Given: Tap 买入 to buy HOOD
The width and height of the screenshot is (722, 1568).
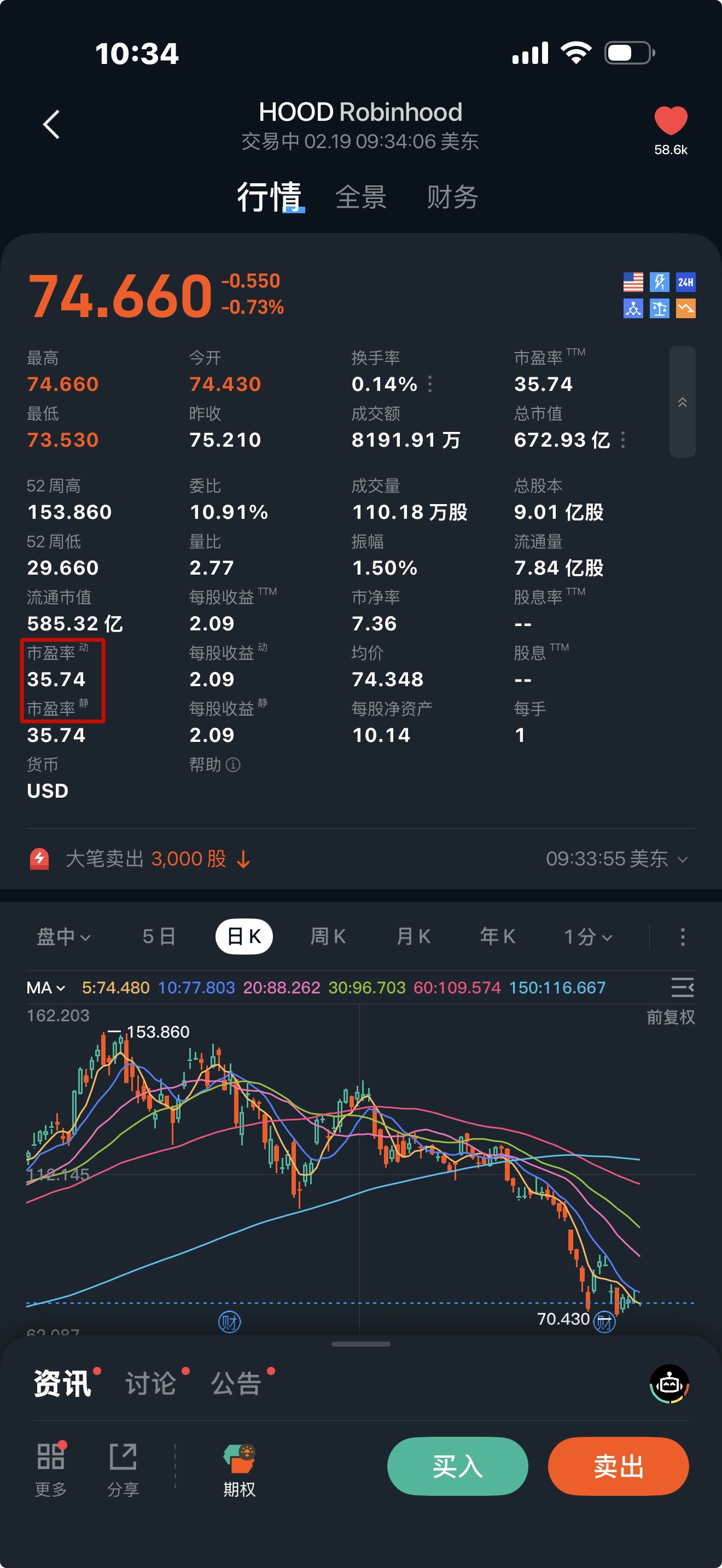Looking at the screenshot, I should coord(457,1466).
